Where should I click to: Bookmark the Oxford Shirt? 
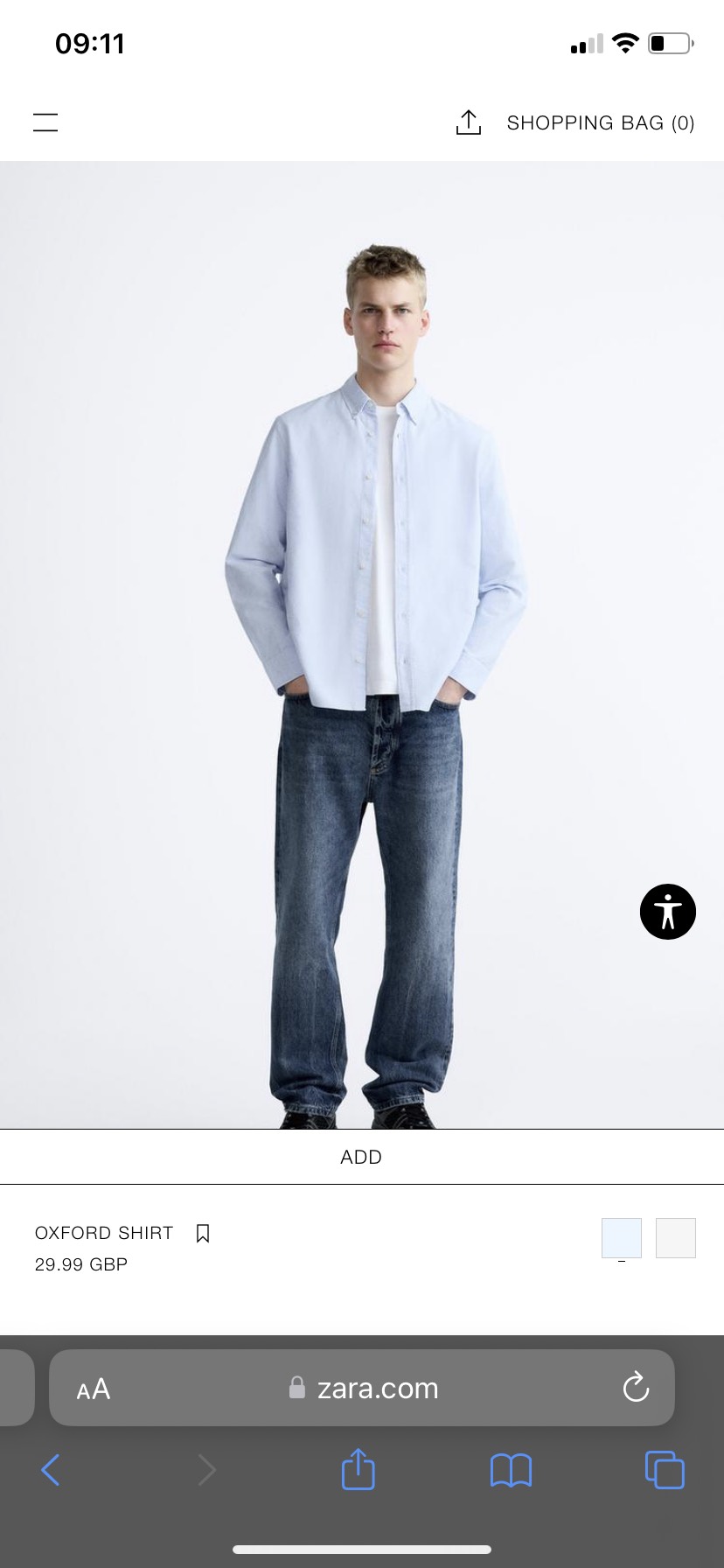click(x=203, y=1233)
